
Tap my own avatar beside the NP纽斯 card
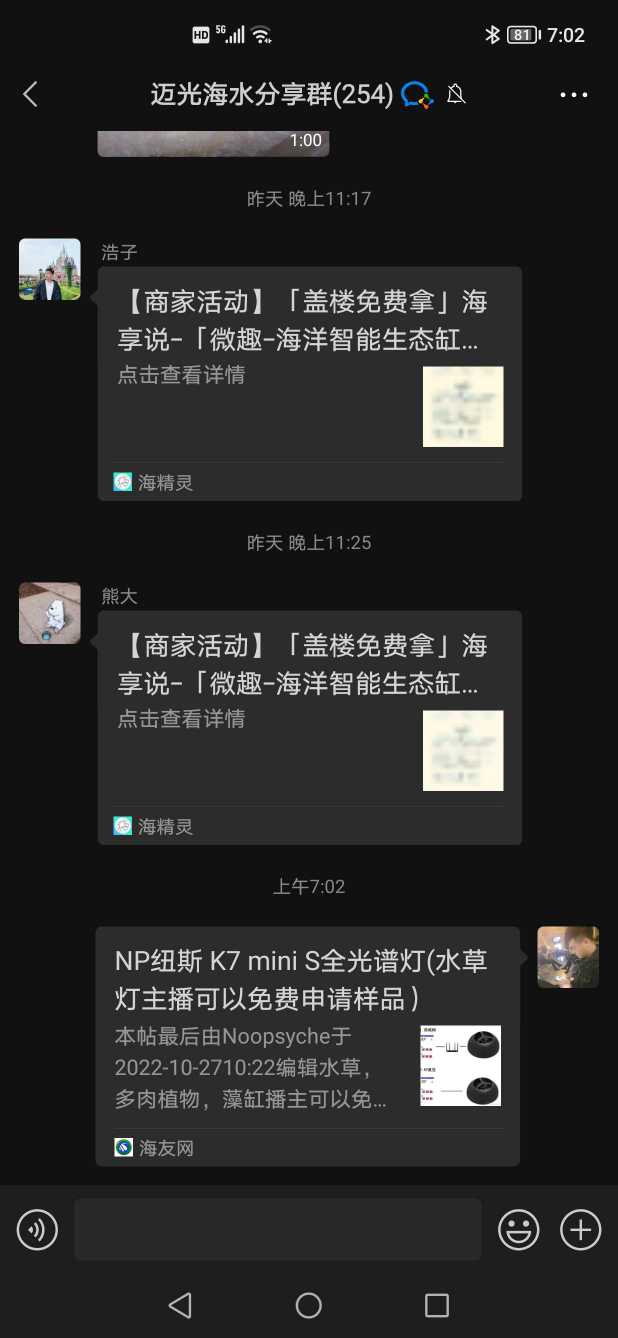pyautogui.click(x=568, y=957)
